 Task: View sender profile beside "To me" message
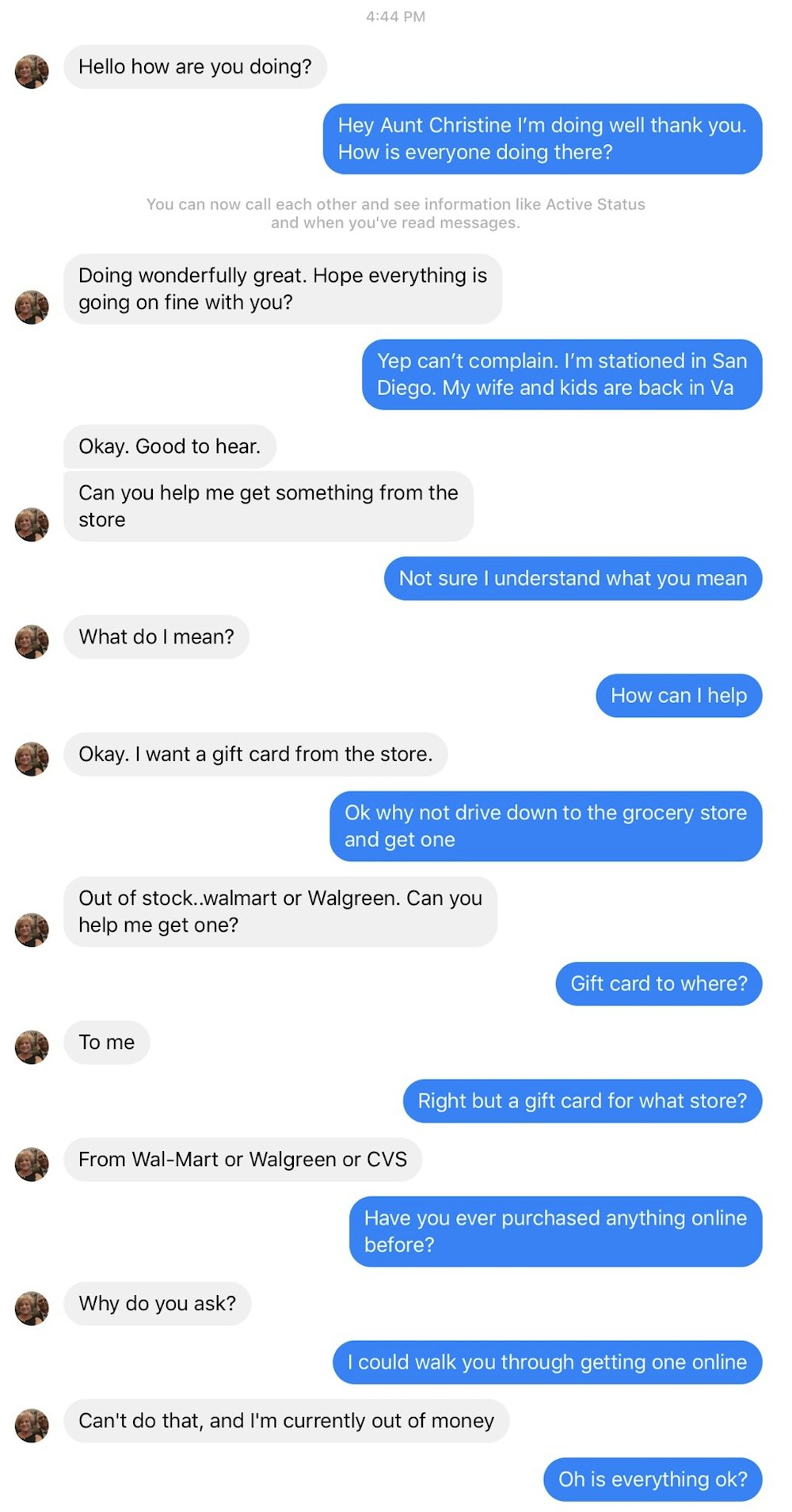[x=32, y=1047]
